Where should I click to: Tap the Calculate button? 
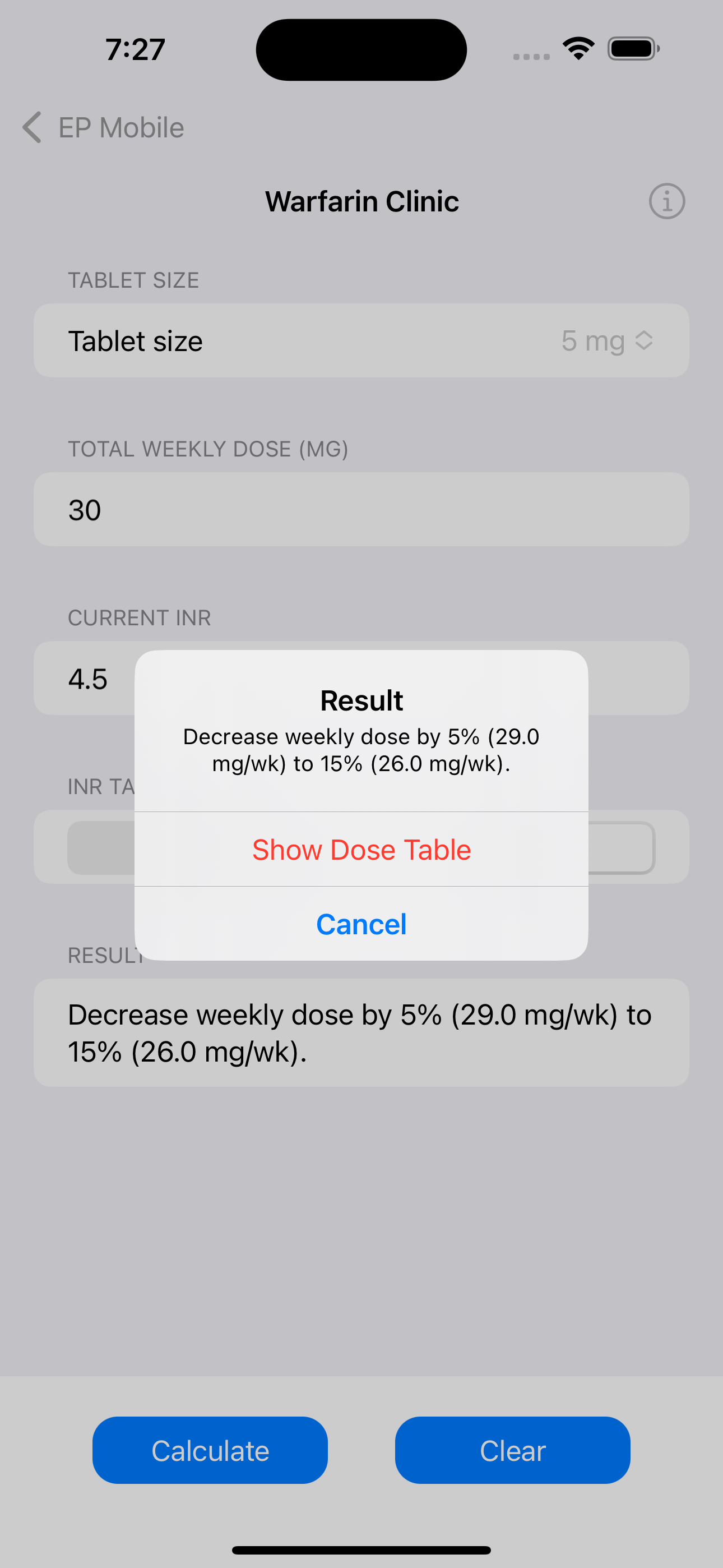coord(210,1451)
